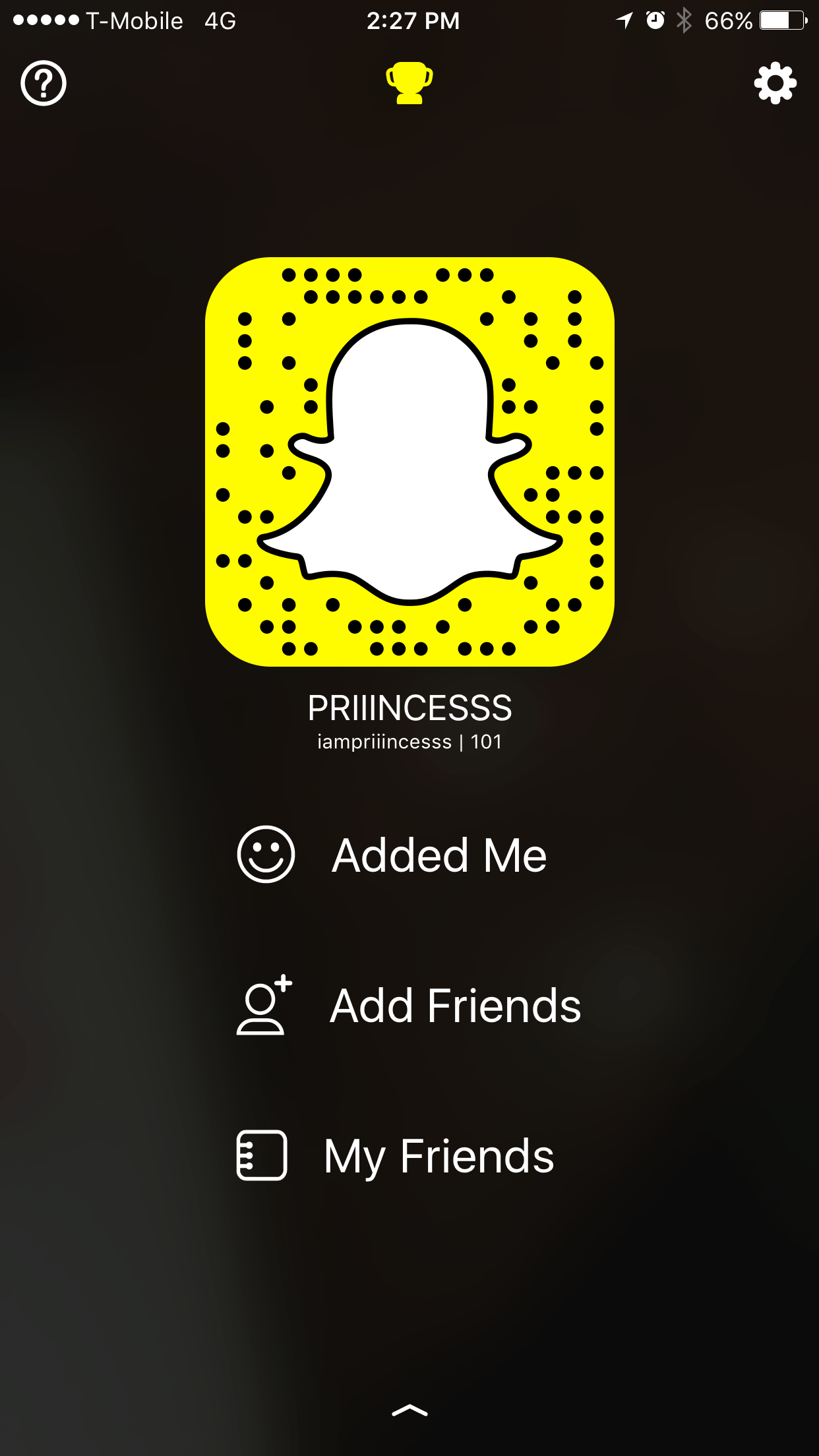Open settings gear
This screenshot has width=819, height=1456.
775,83
